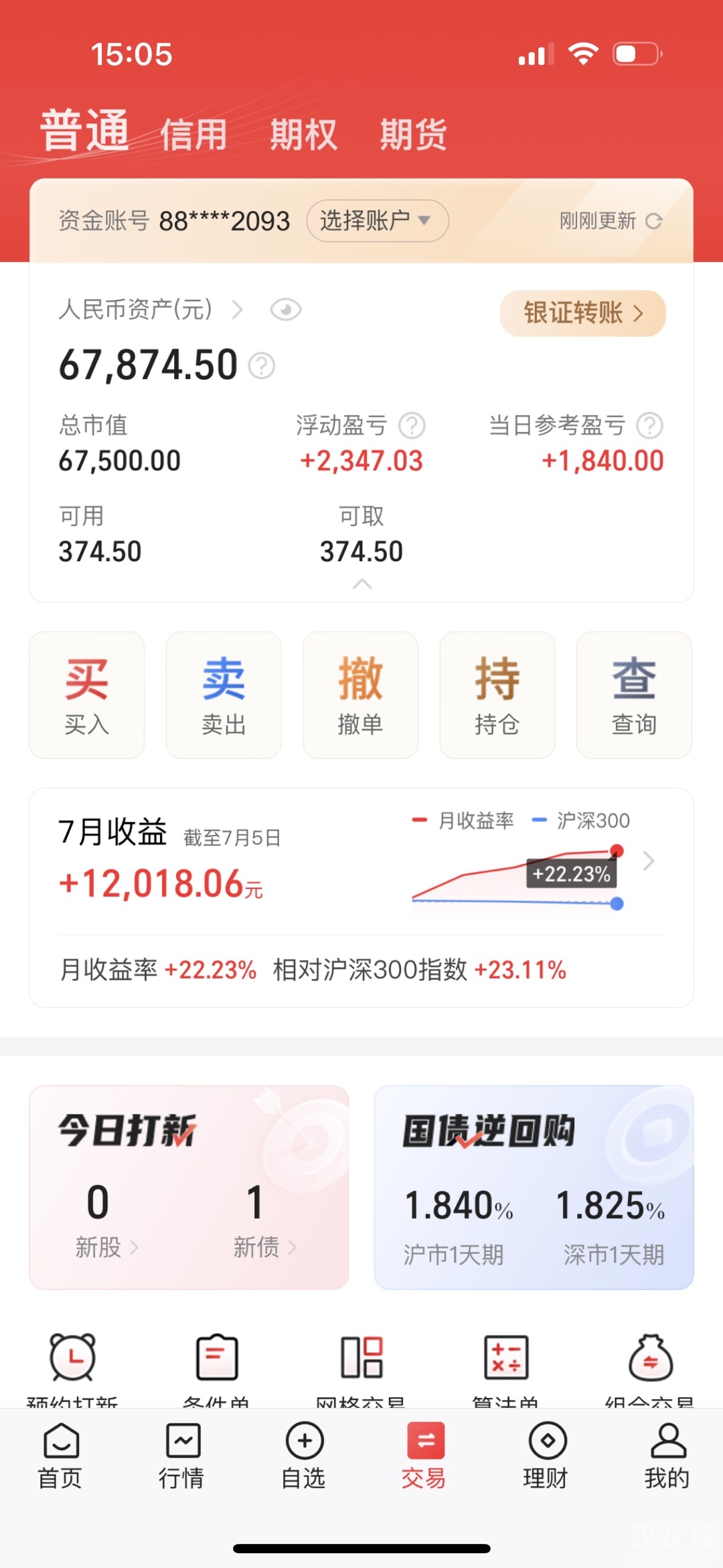Switch to the 行情 market tab
This screenshot has width=723, height=1568.
point(181,1456)
